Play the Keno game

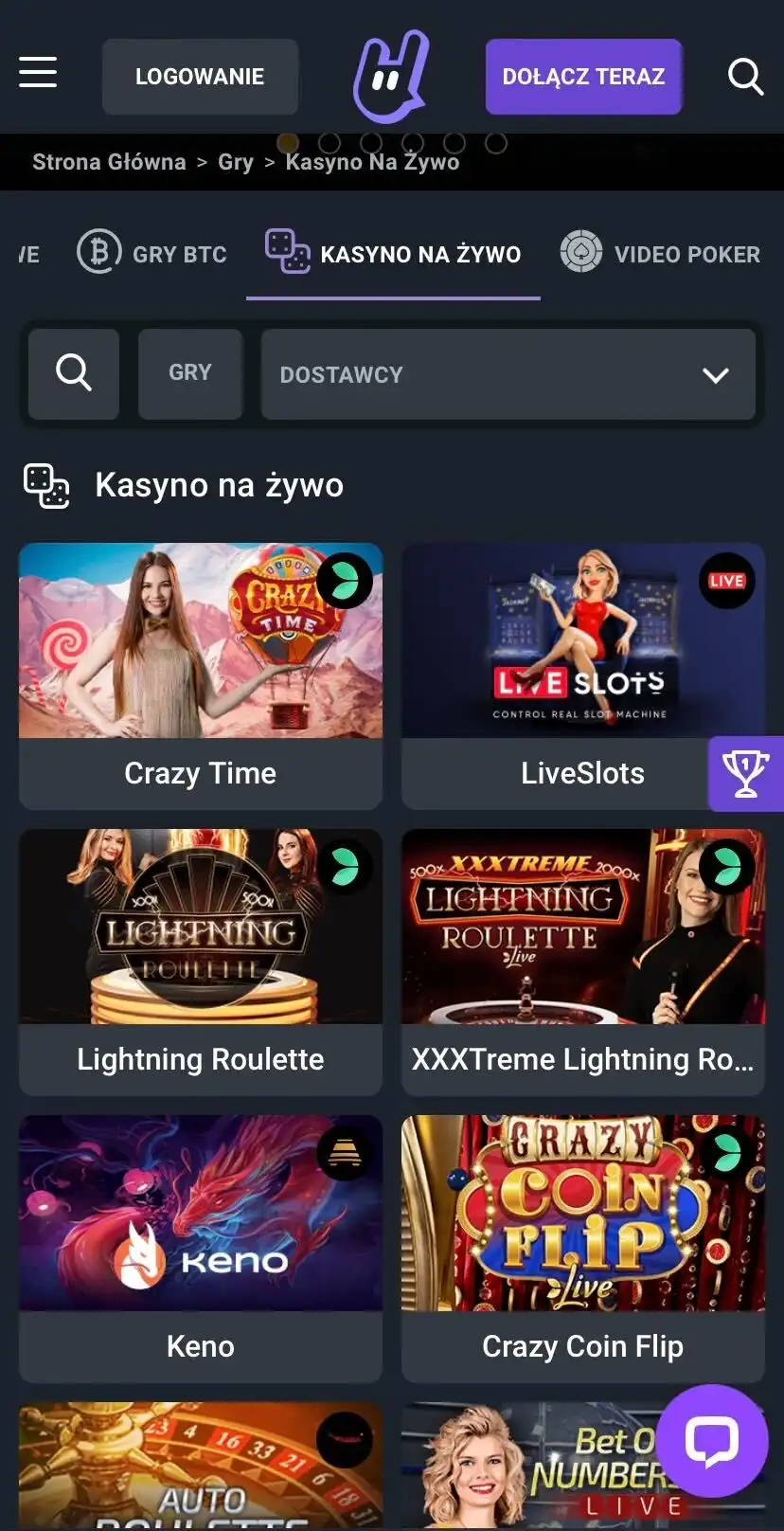(201, 1247)
